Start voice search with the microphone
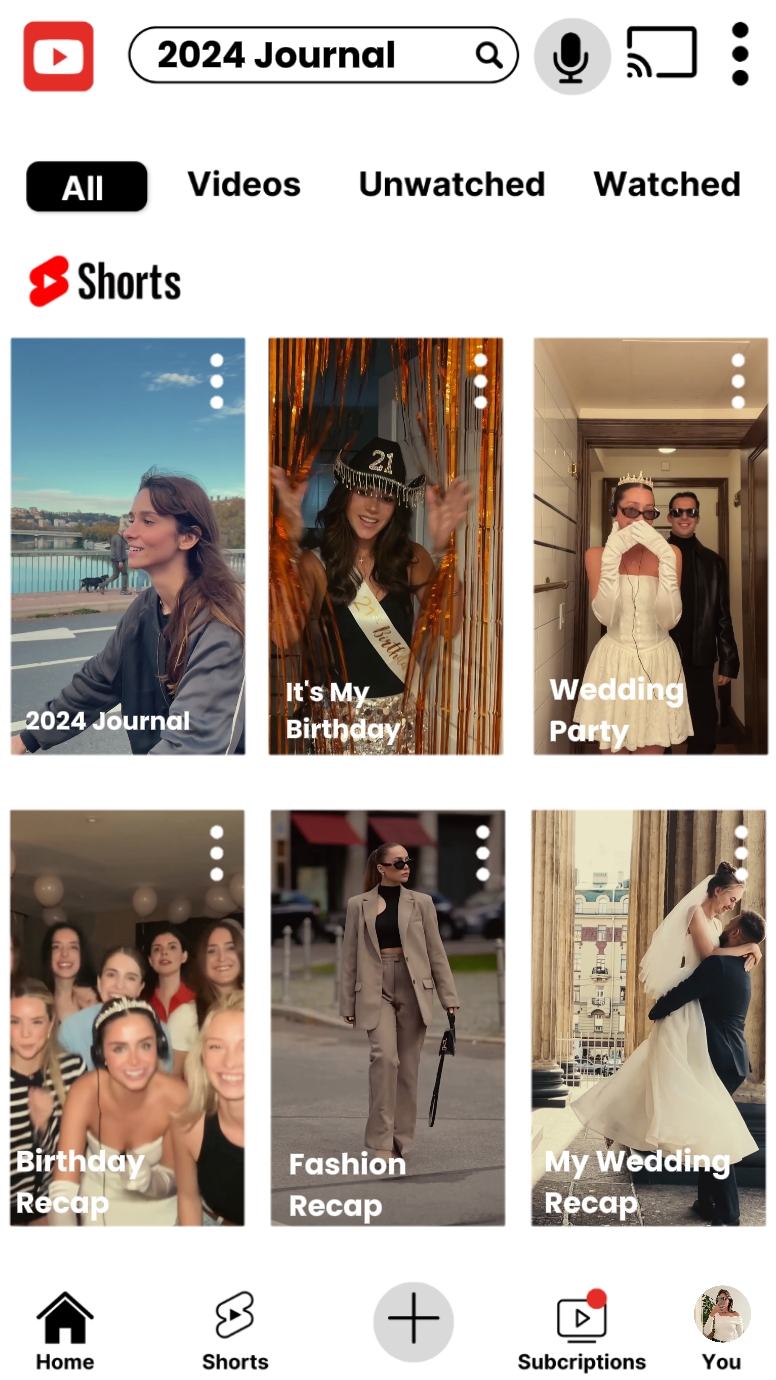 [572, 56]
